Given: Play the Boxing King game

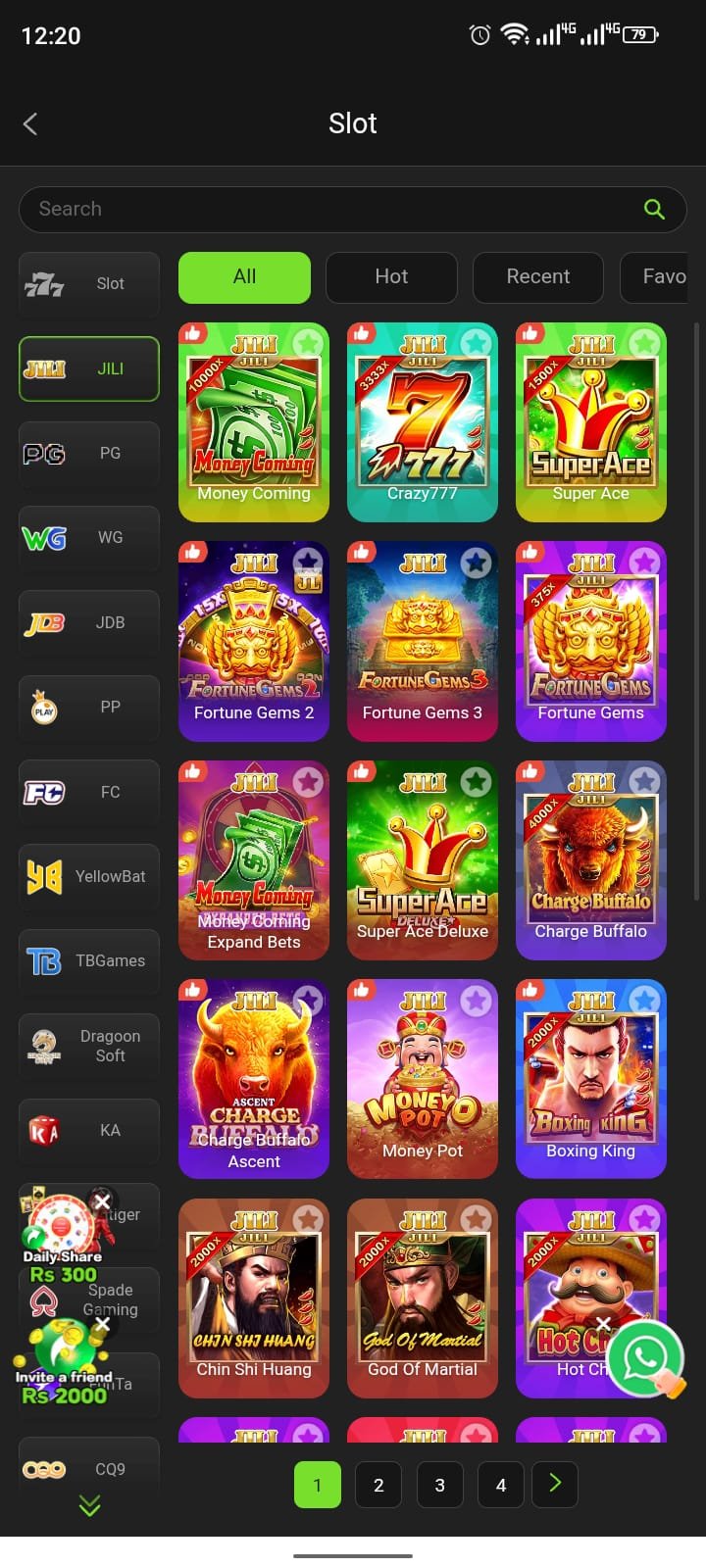Looking at the screenshot, I should 591,1078.
